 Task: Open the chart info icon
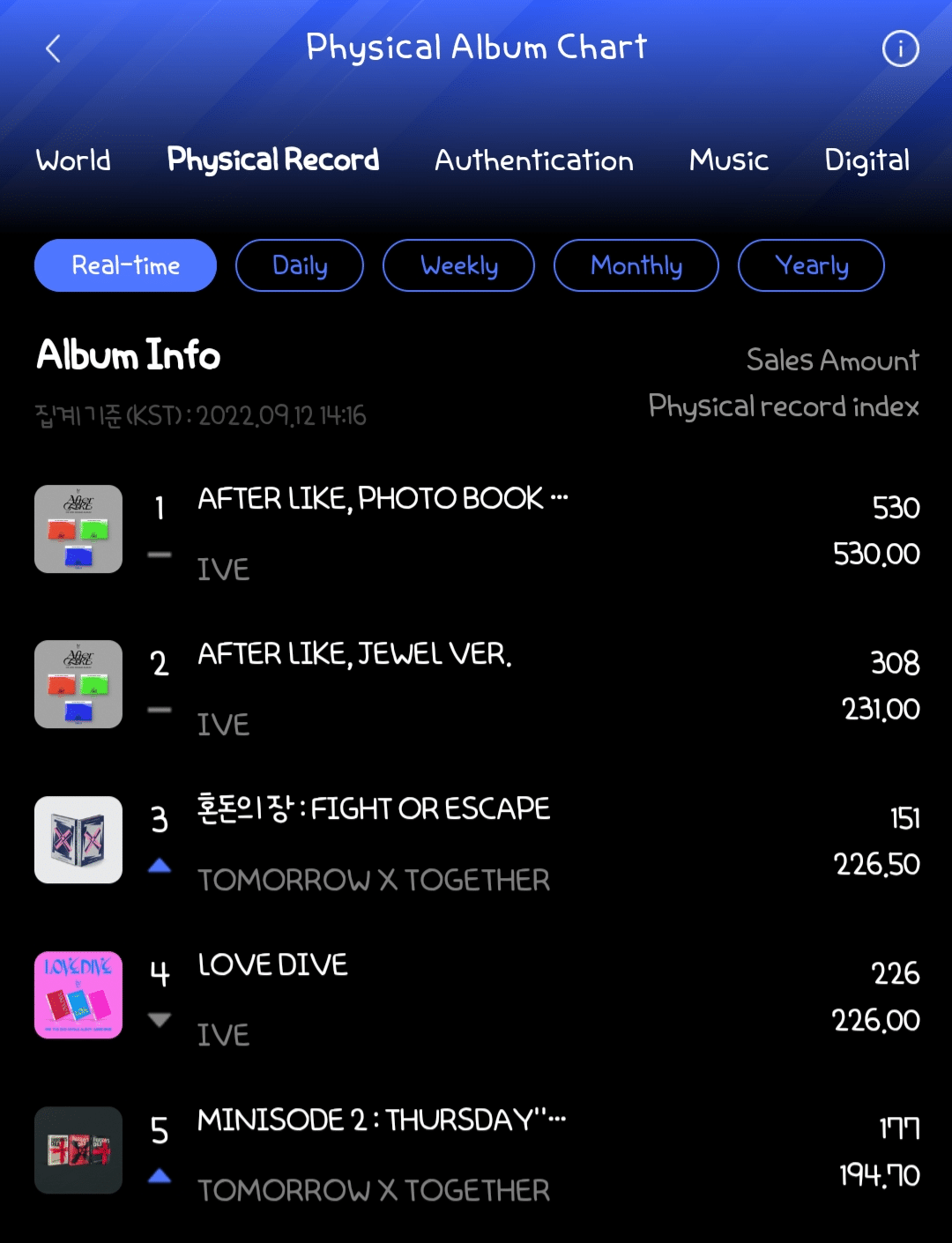point(900,48)
